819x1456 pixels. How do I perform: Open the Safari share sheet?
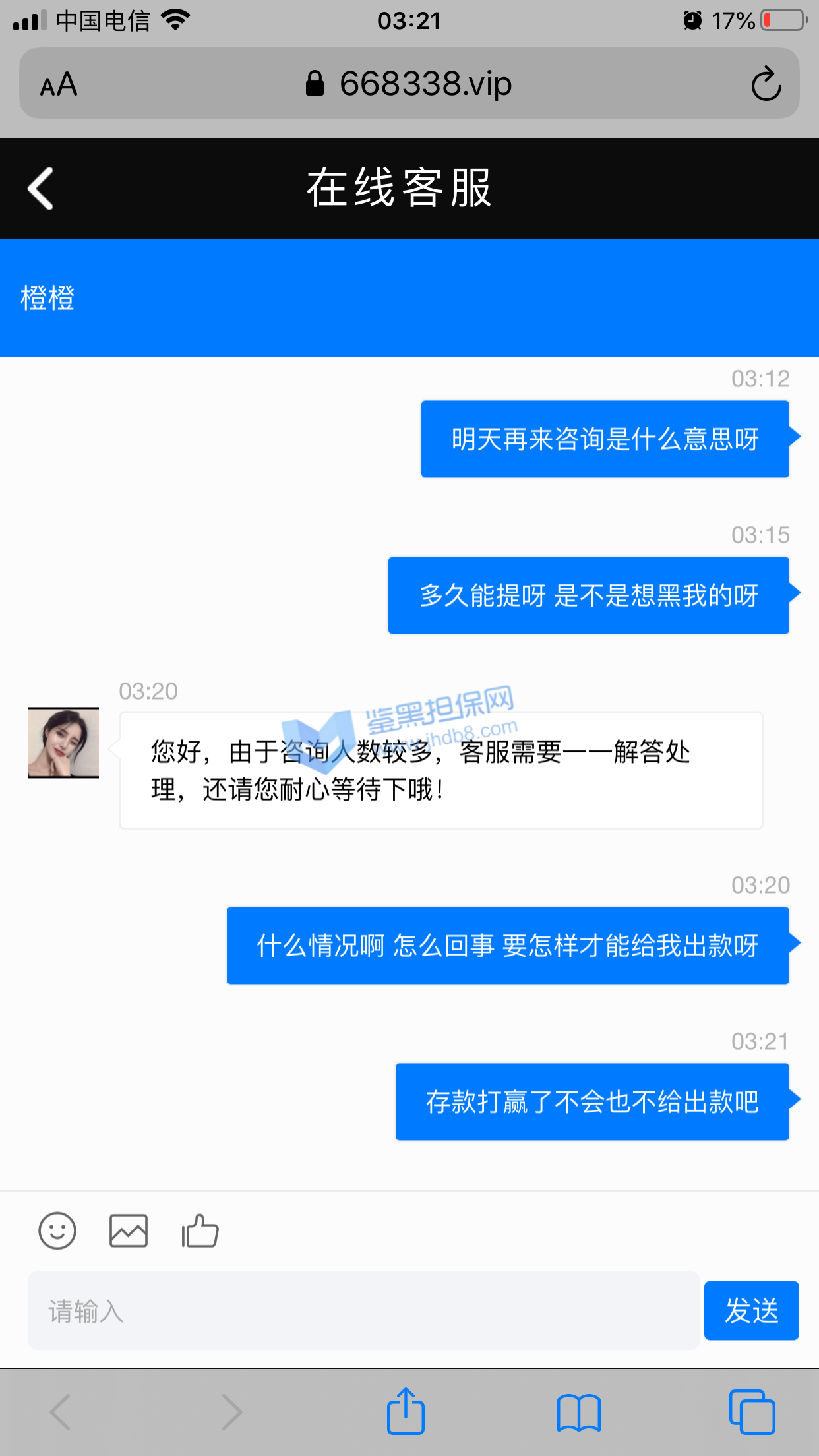point(406,1412)
